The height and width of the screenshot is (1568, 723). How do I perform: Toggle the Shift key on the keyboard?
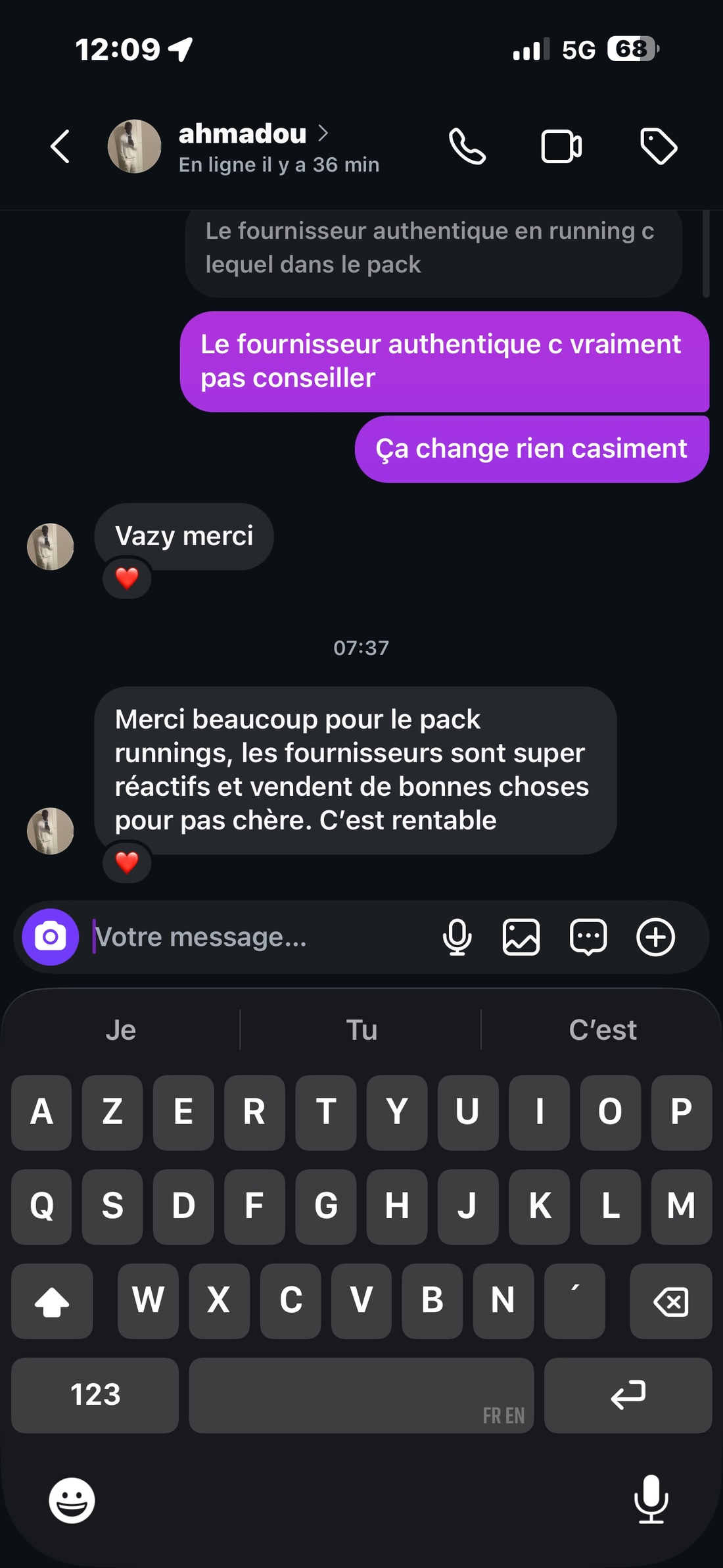[52, 1302]
